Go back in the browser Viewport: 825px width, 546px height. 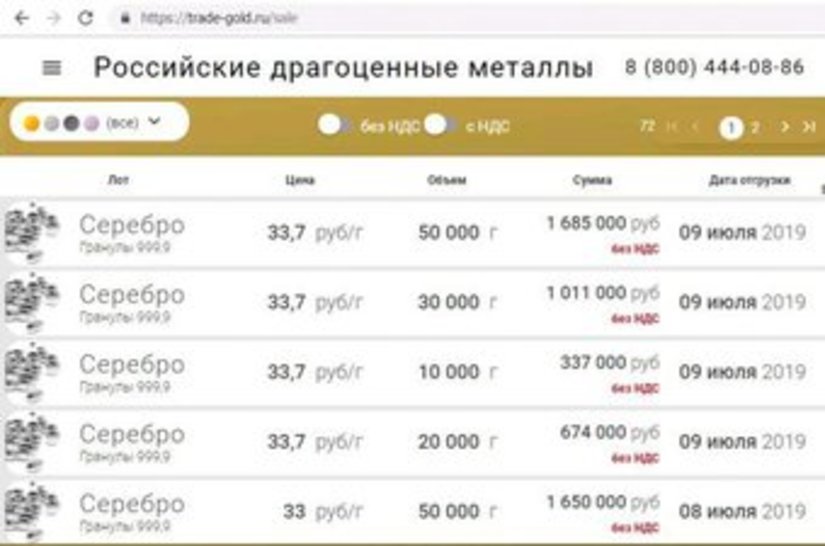21,18
